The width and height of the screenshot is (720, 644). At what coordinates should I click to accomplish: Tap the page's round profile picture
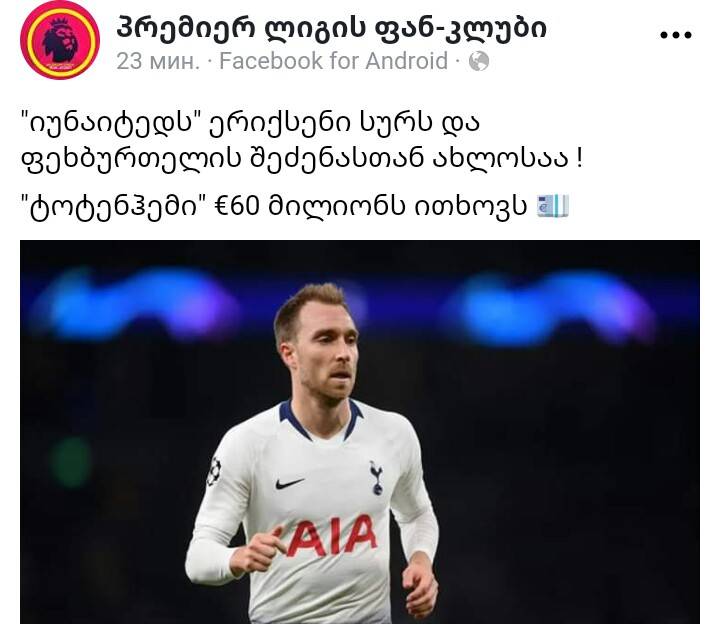click(60, 40)
